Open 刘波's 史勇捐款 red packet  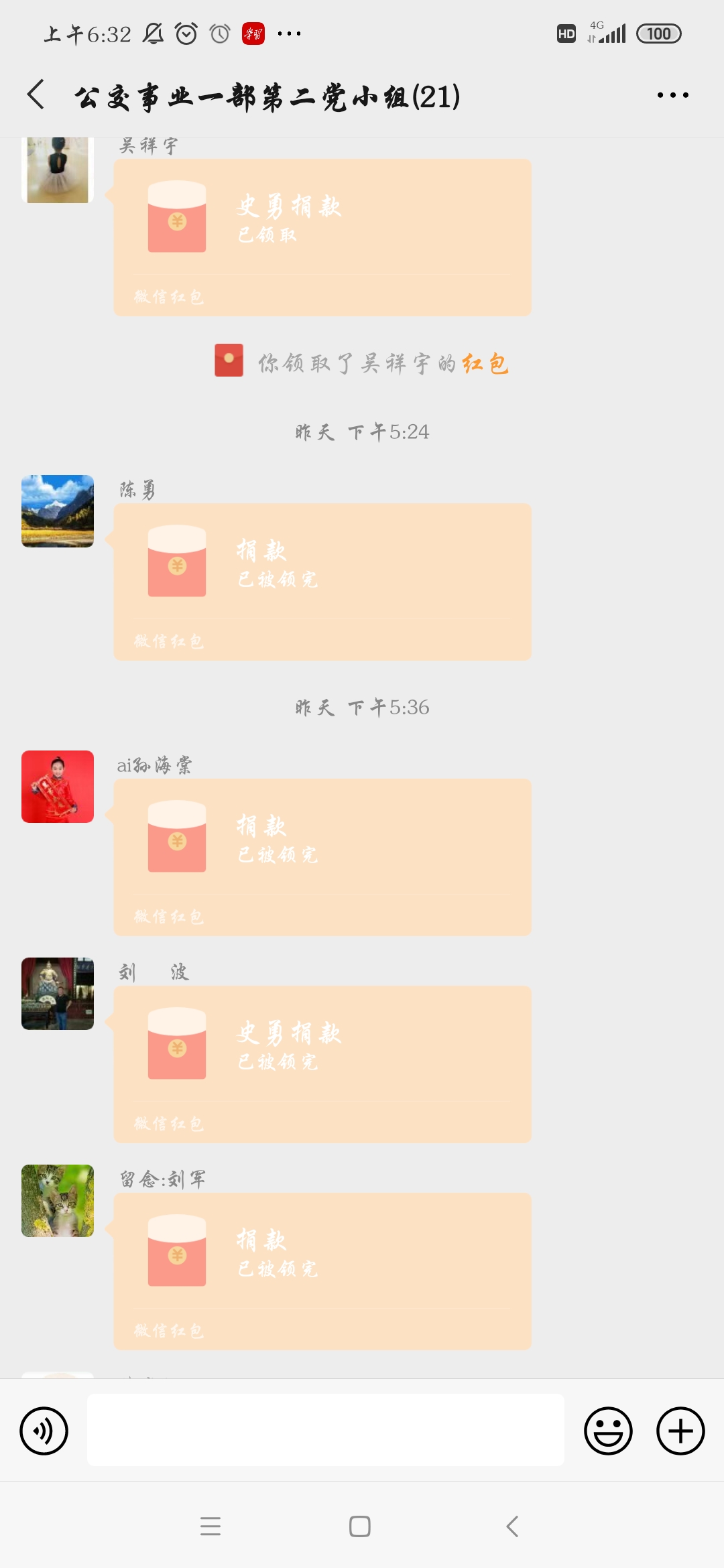pyautogui.click(x=322, y=1064)
